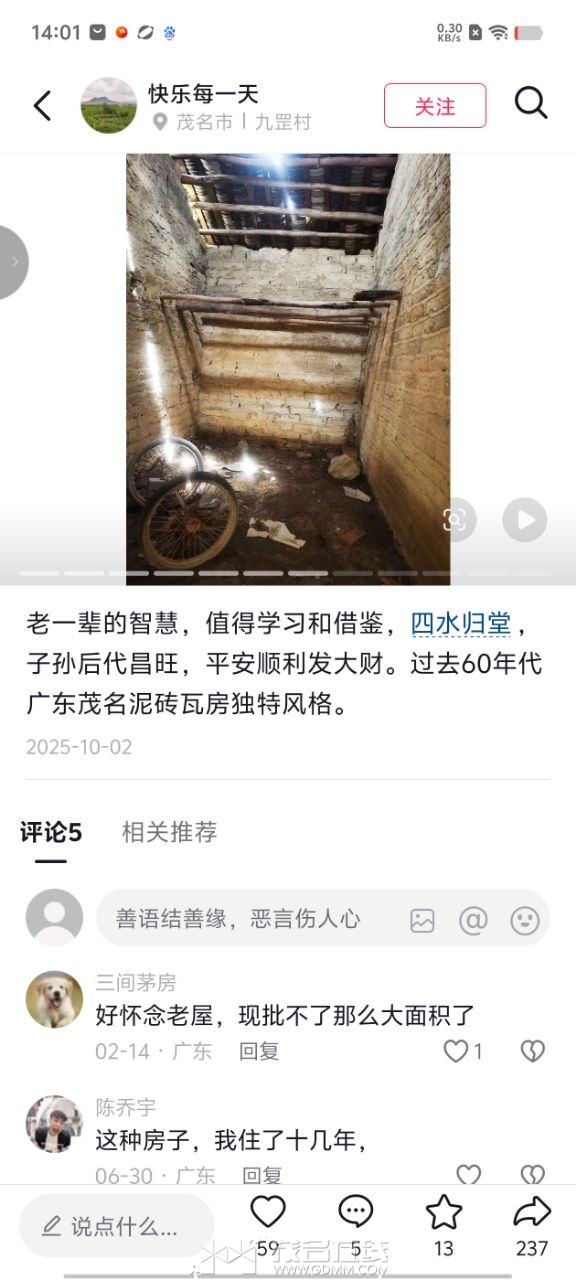Tap the image search scan icon
This screenshot has height=1280, width=576.
click(455, 520)
